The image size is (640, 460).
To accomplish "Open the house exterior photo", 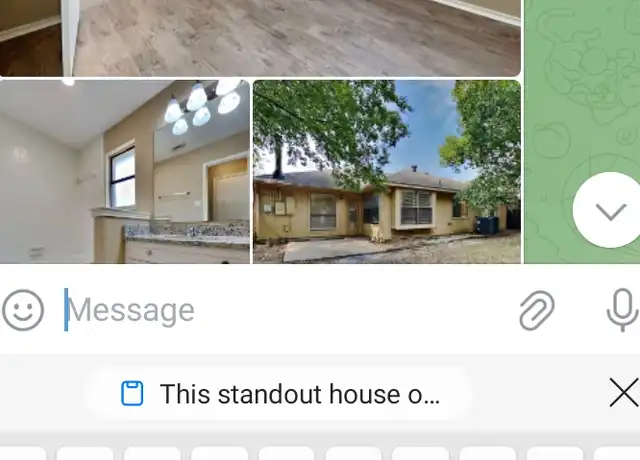I will click(x=386, y=172).
